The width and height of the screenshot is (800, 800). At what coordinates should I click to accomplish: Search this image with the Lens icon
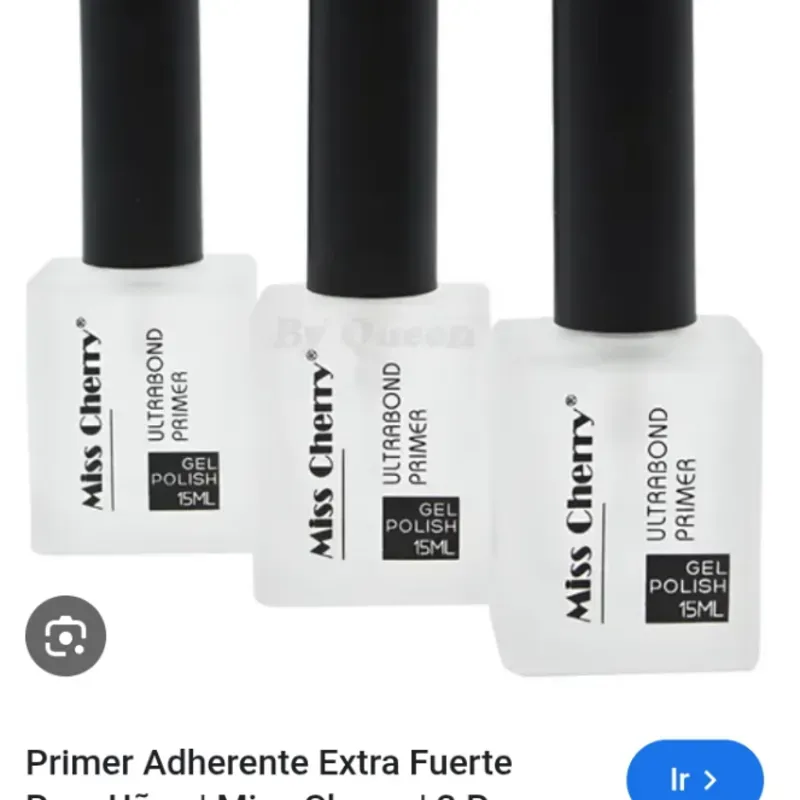(x=66, y=636)
